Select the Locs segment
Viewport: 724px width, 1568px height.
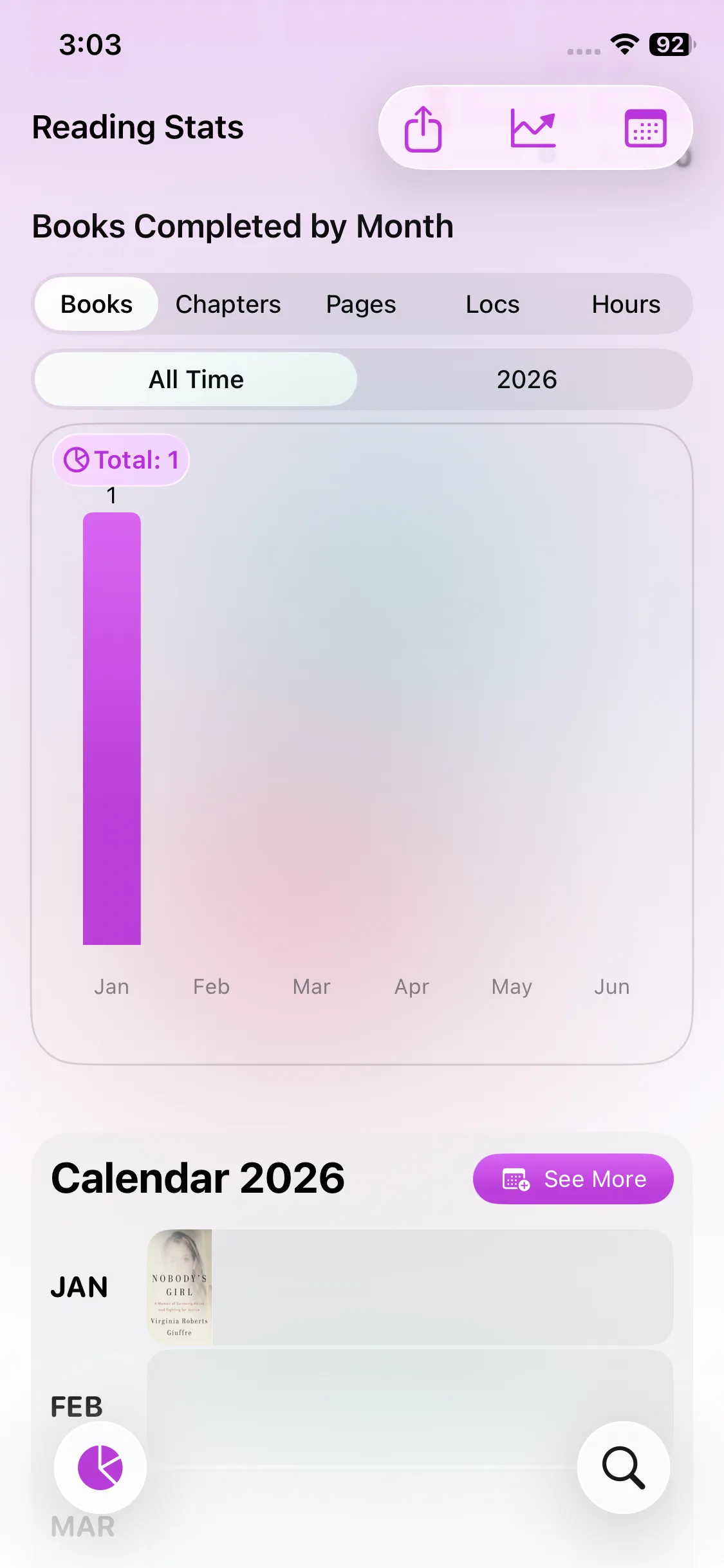492,304
